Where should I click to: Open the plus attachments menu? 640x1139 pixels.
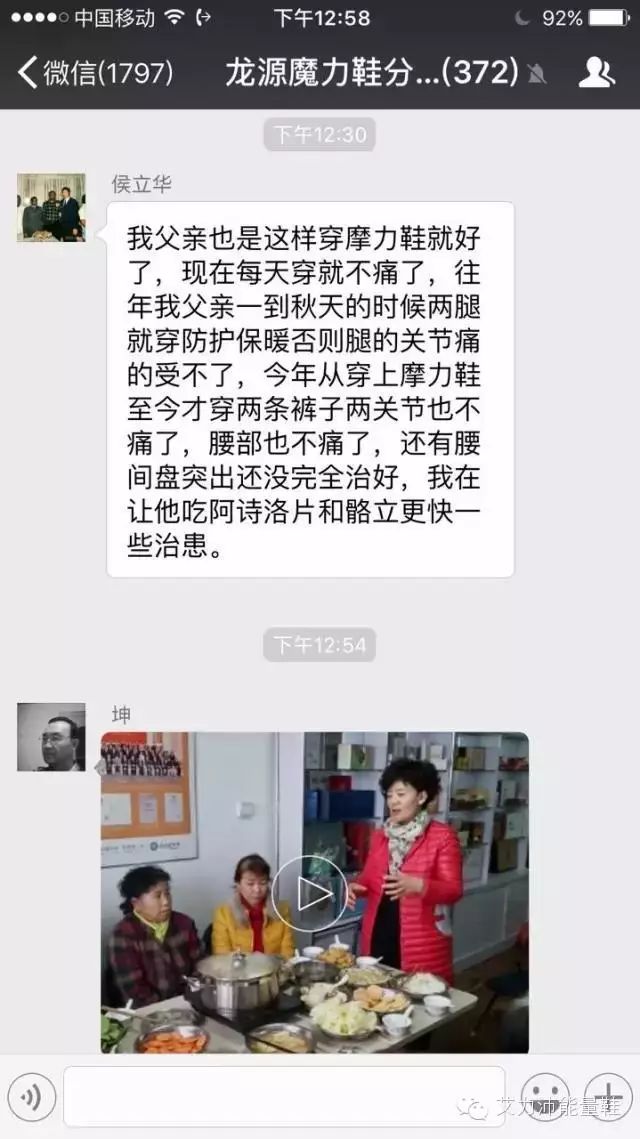pyautogui.click(x=608, y=1097)
